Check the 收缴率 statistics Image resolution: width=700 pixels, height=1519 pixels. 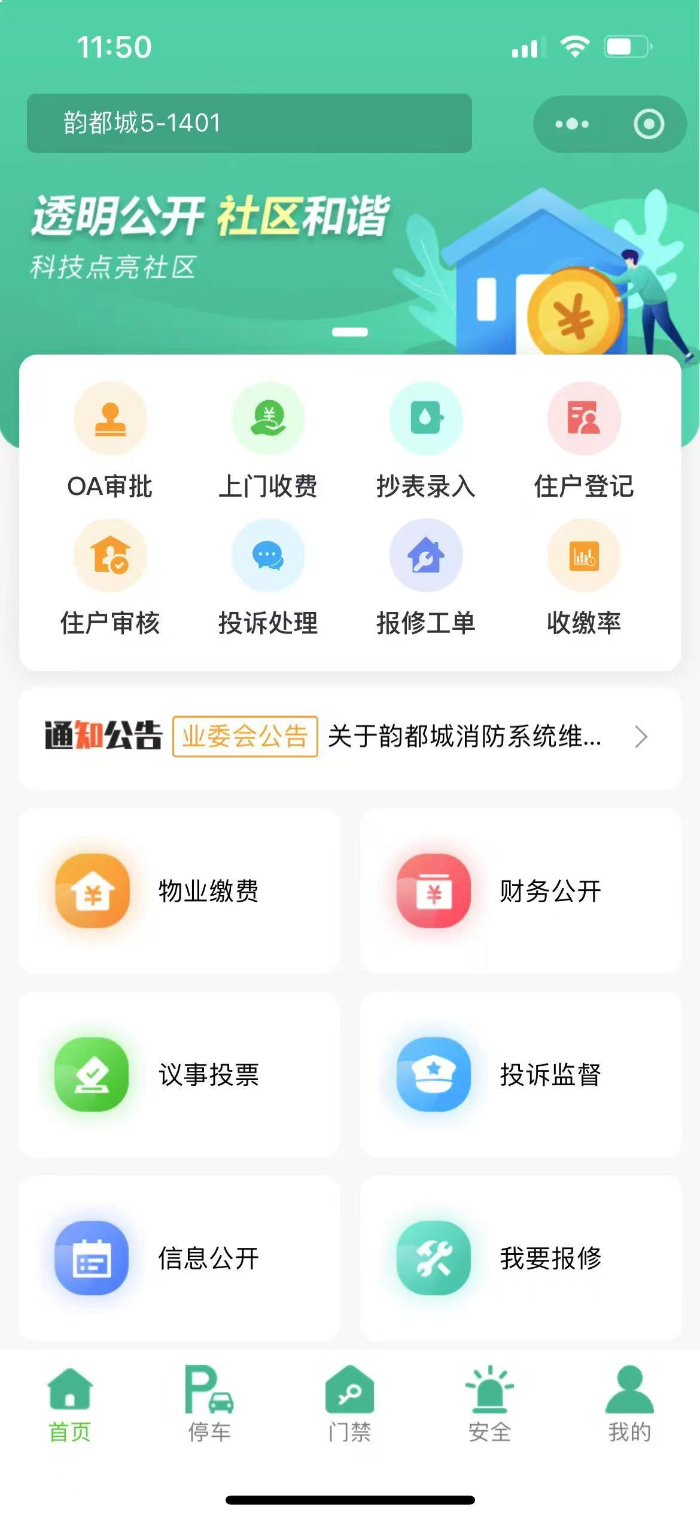(584, 578)
